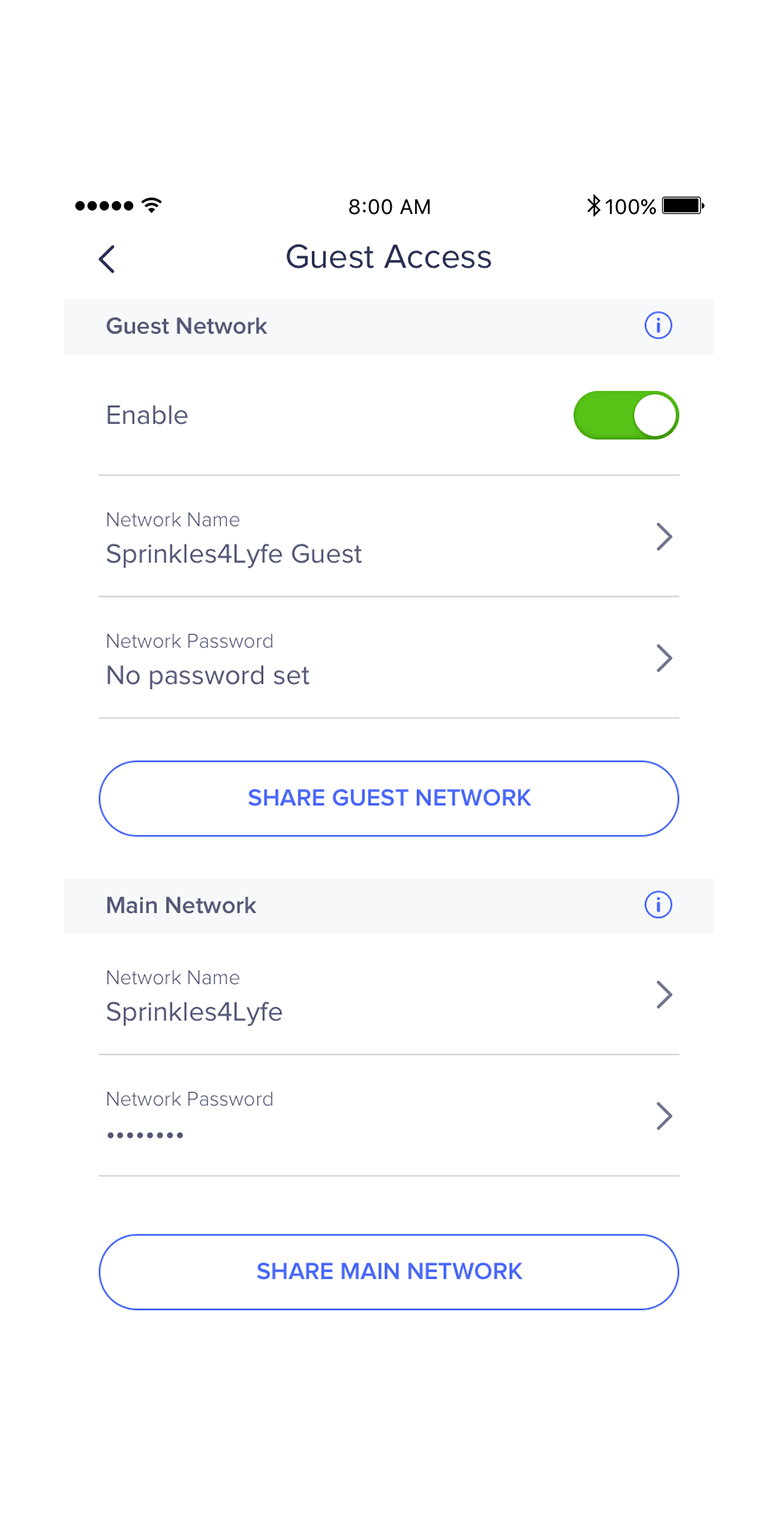Go back from Guest Access
Viewport: 780px width, 1520px height.
[x=107, y=259]
